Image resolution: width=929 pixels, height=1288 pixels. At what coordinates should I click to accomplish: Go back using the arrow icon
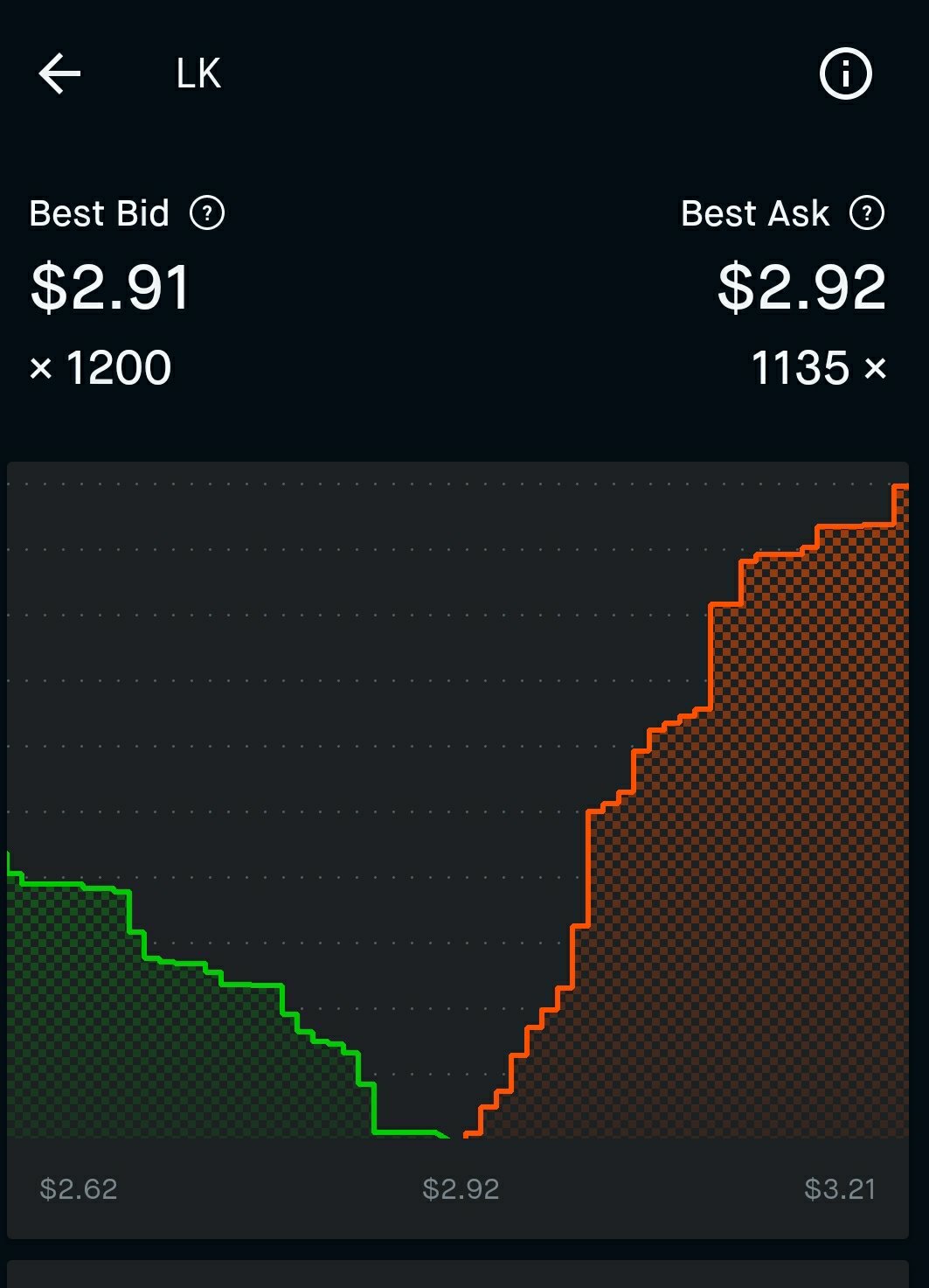click(x=59, y=73)
